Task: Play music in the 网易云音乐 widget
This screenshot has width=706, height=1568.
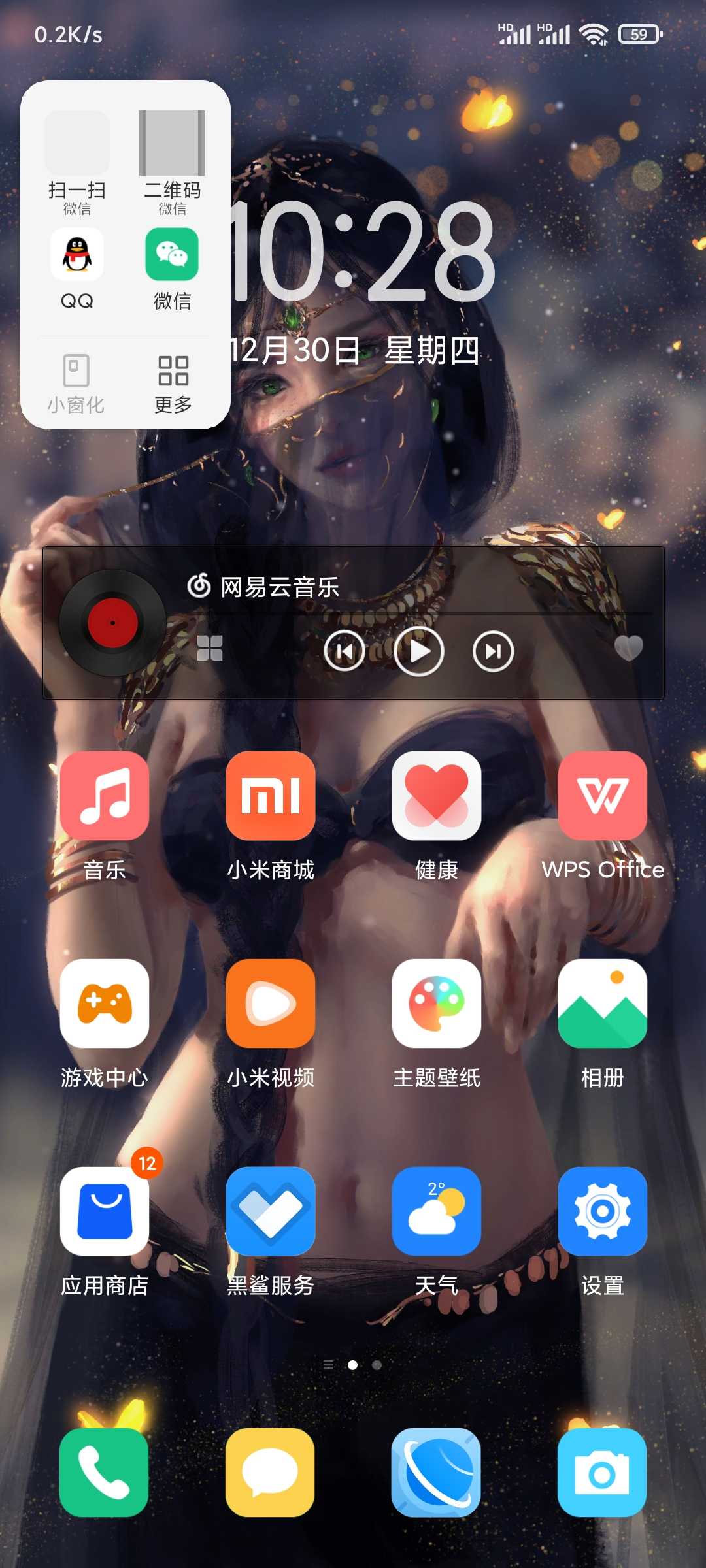Action: [419, 651]
